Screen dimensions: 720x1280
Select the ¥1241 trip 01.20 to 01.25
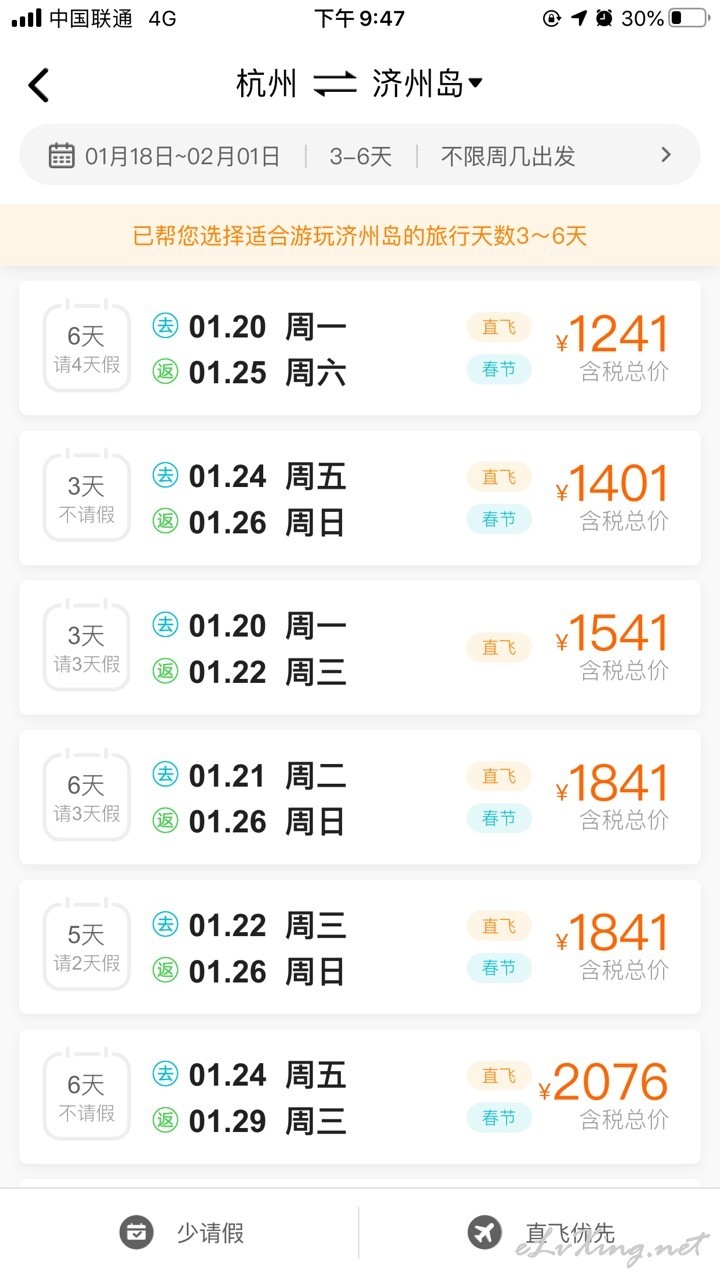[360, 348]
